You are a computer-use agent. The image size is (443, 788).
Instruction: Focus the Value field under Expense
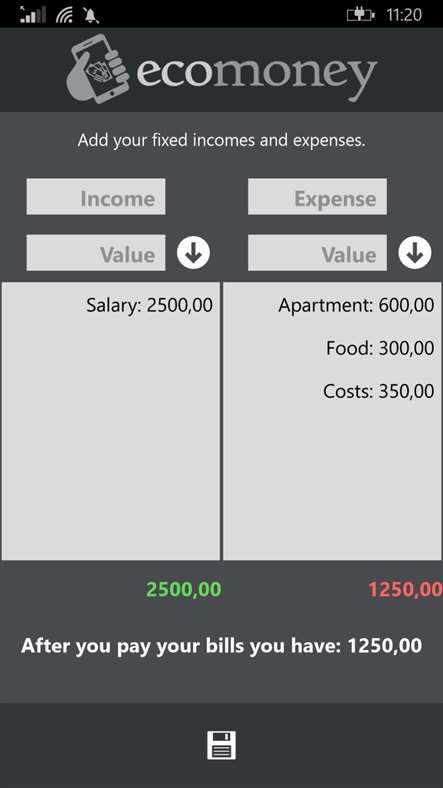tap(317, 253)
